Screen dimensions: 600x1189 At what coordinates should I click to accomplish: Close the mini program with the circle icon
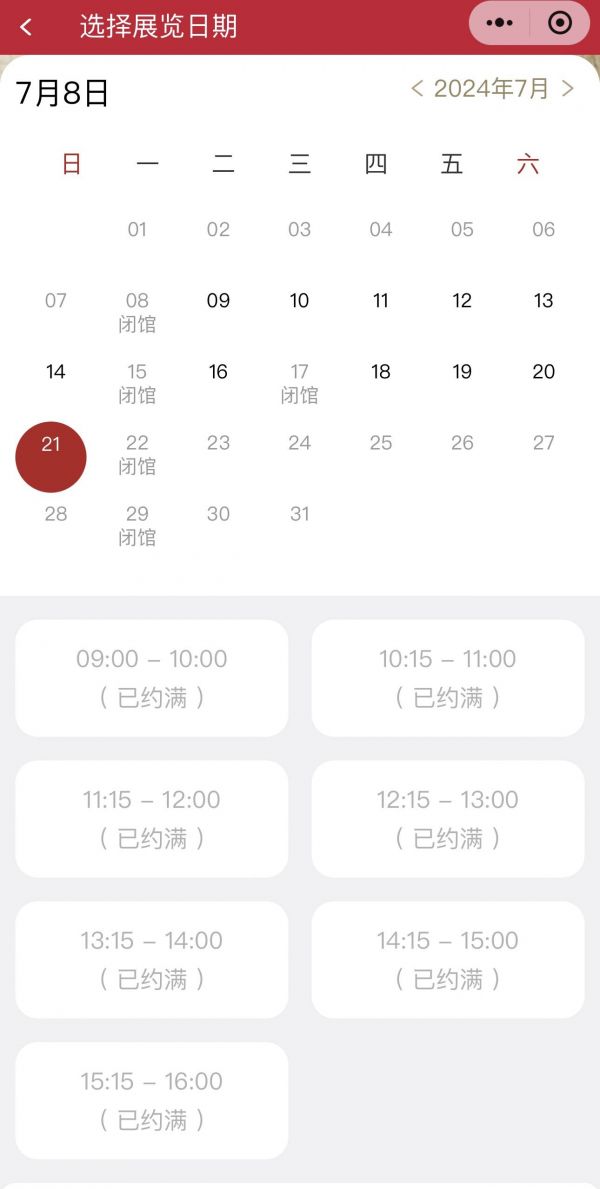[560, 23]
